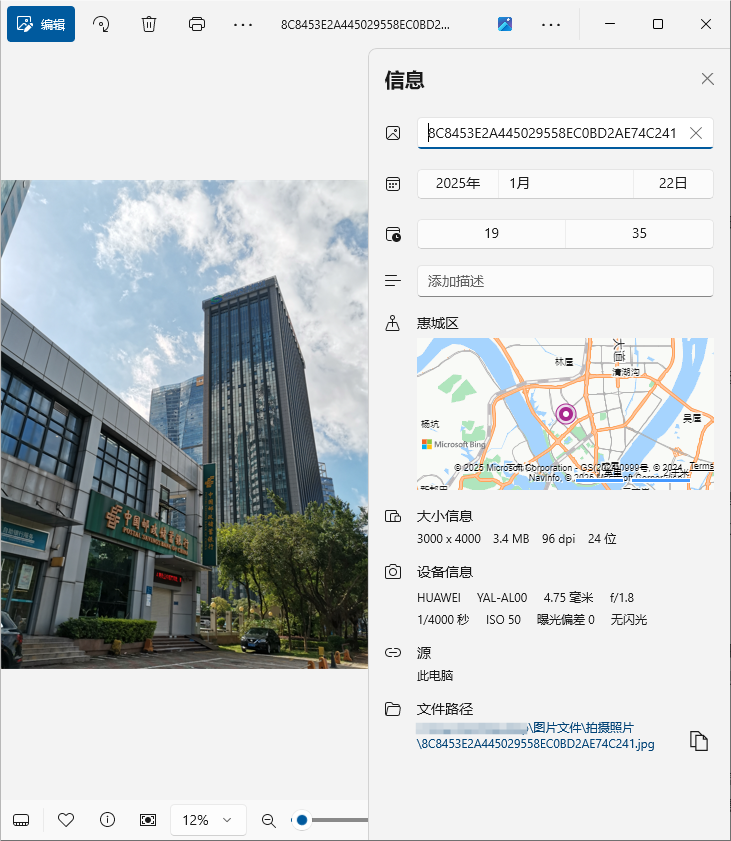Close the 信息 panel

[x=707, y=79]
